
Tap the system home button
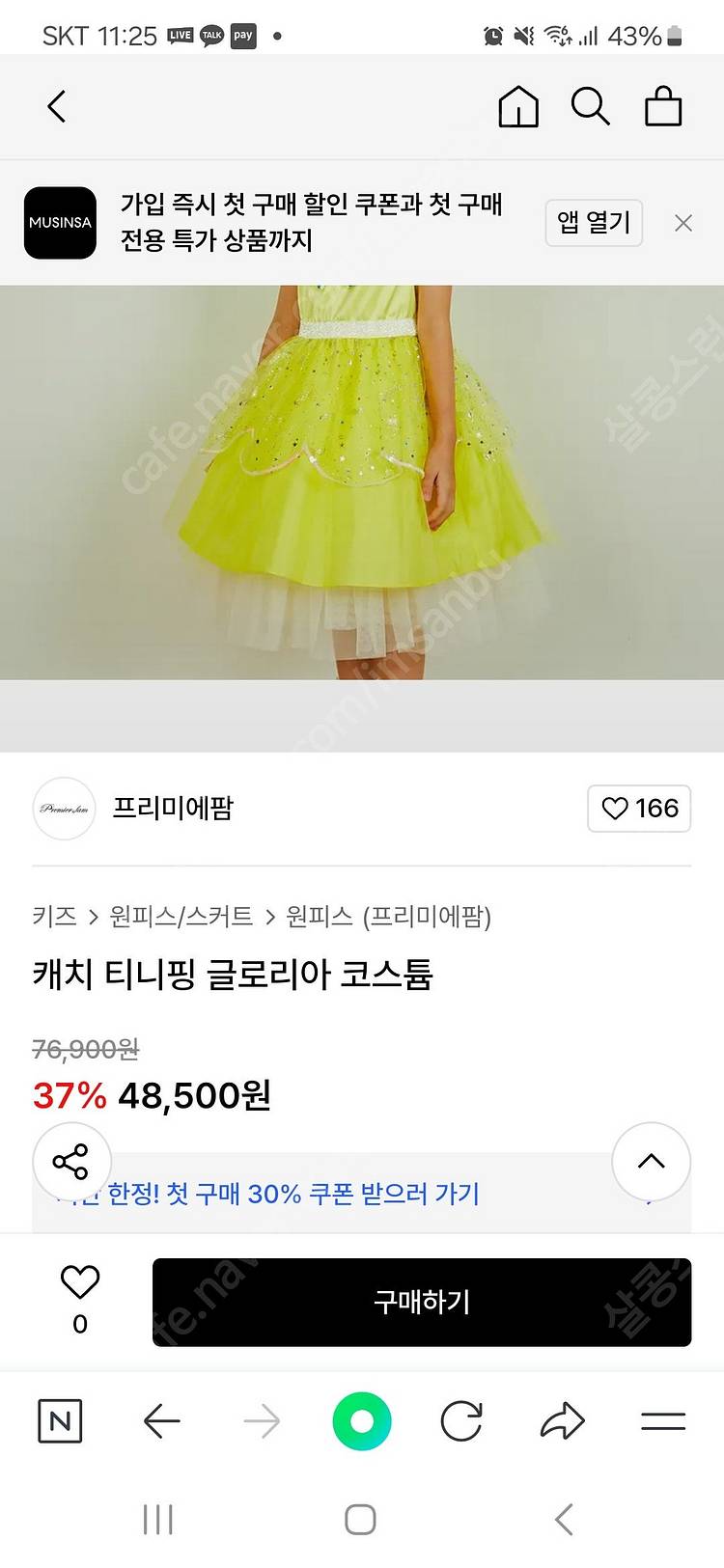click(x=360, y=1520)
